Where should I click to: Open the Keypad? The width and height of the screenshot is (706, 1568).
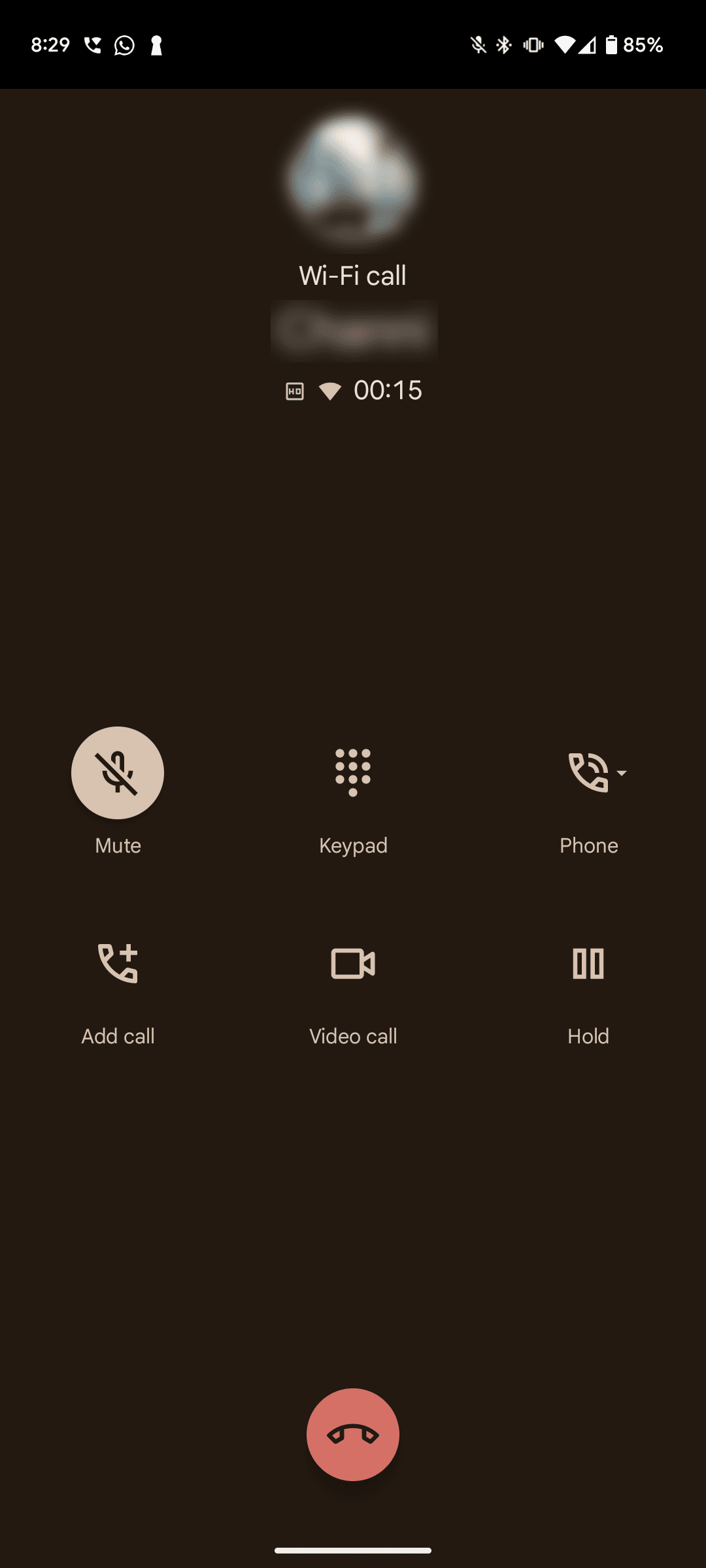tap(353, 772)
